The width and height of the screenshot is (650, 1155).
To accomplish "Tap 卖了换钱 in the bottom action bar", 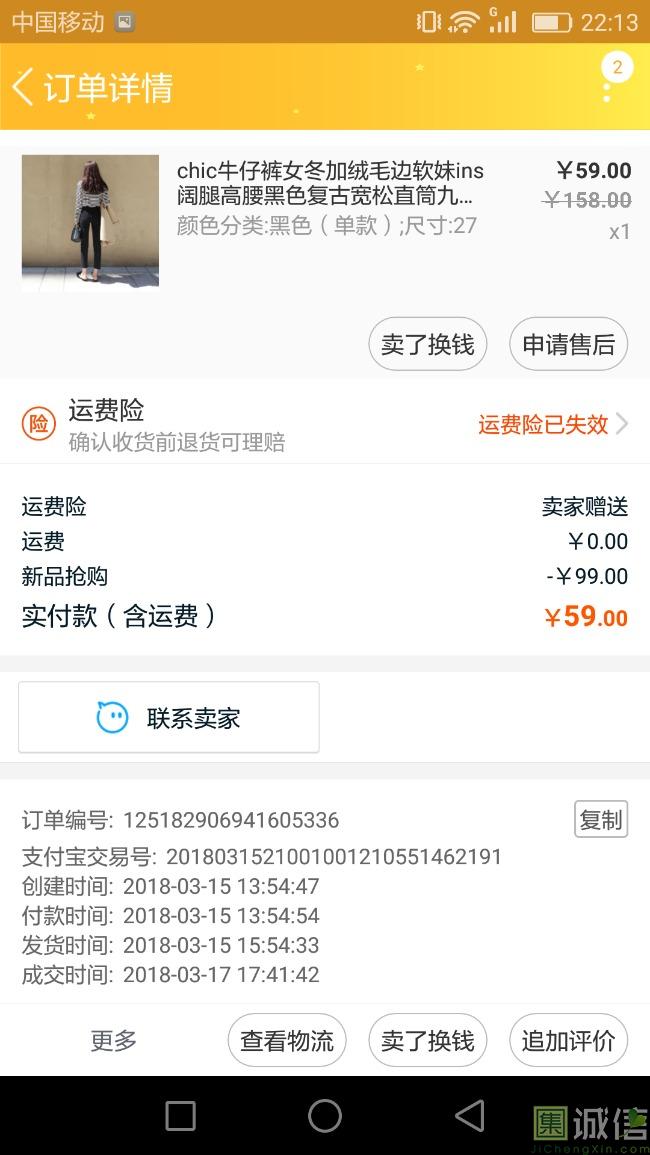I will coord(427,1040).
